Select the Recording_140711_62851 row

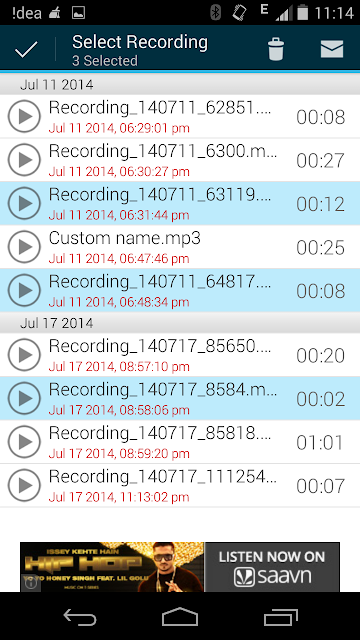coord(180,116)
